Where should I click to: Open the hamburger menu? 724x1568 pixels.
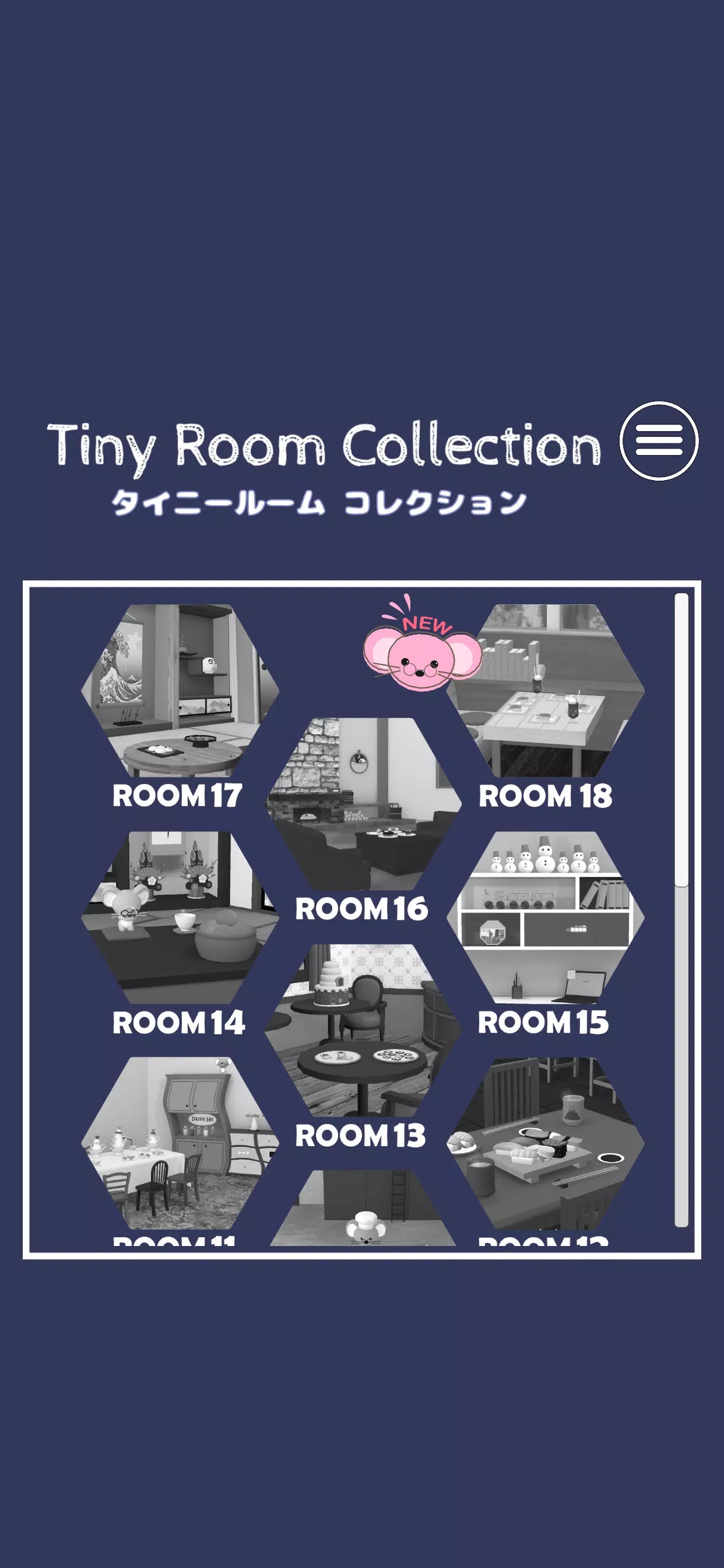click(x=658, y=440)
